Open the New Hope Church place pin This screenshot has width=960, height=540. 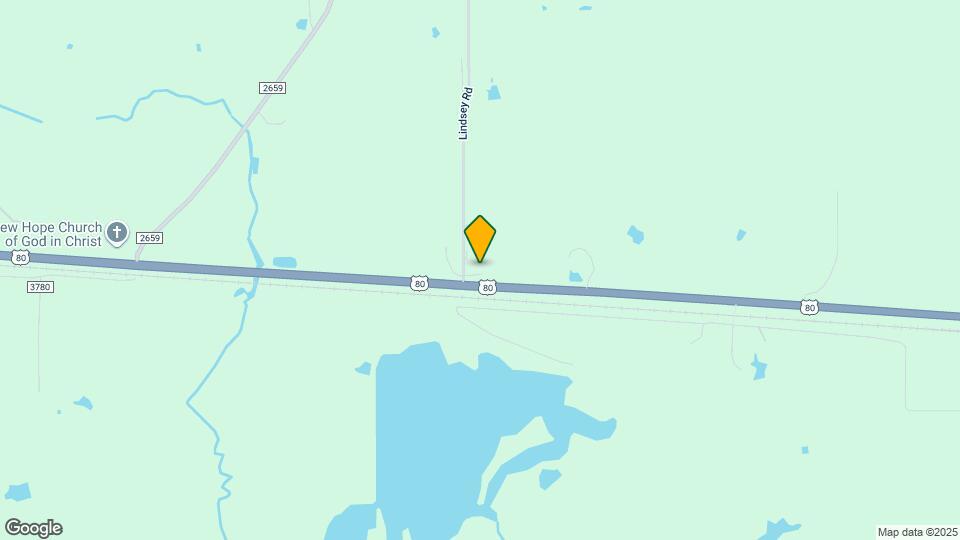coord(117,234)
